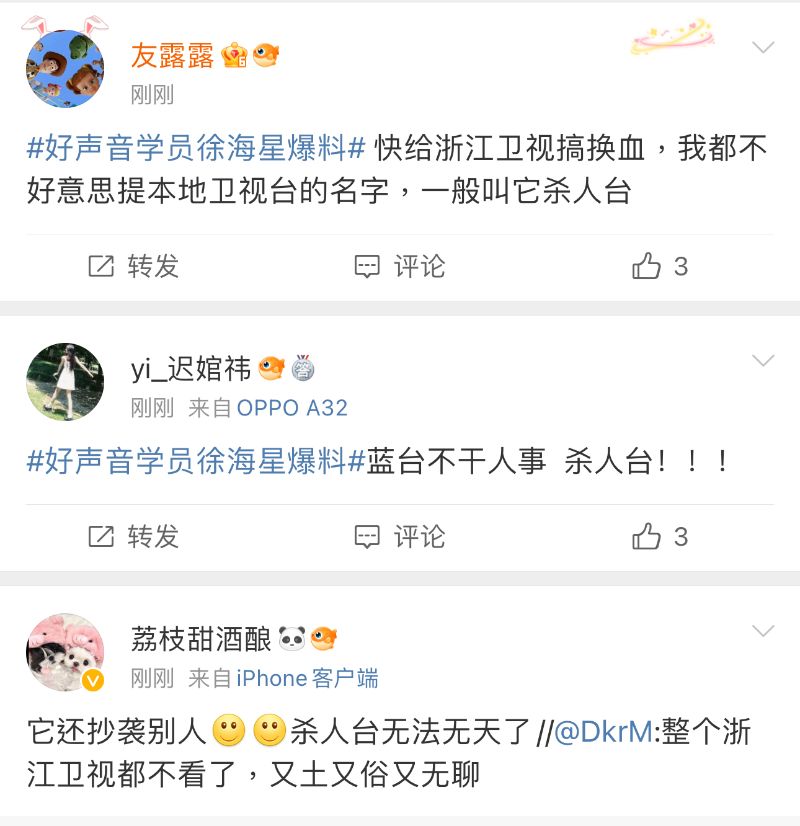Expand the chevron menu on 荔枝甜酒酿's post
The width and height of the screenshot is (800, 826).
pos(763,631)
